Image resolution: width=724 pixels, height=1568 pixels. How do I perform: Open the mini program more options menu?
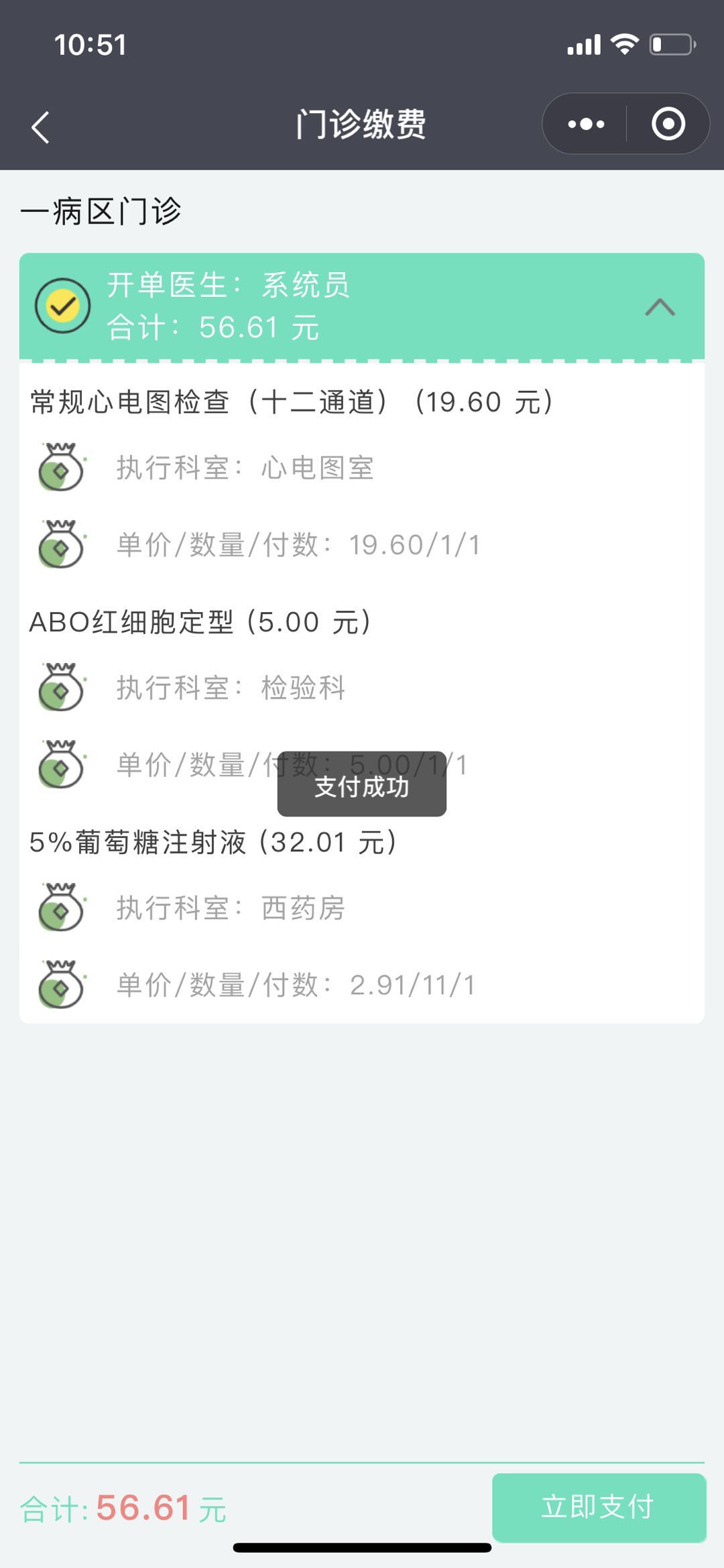pos(586,124)
